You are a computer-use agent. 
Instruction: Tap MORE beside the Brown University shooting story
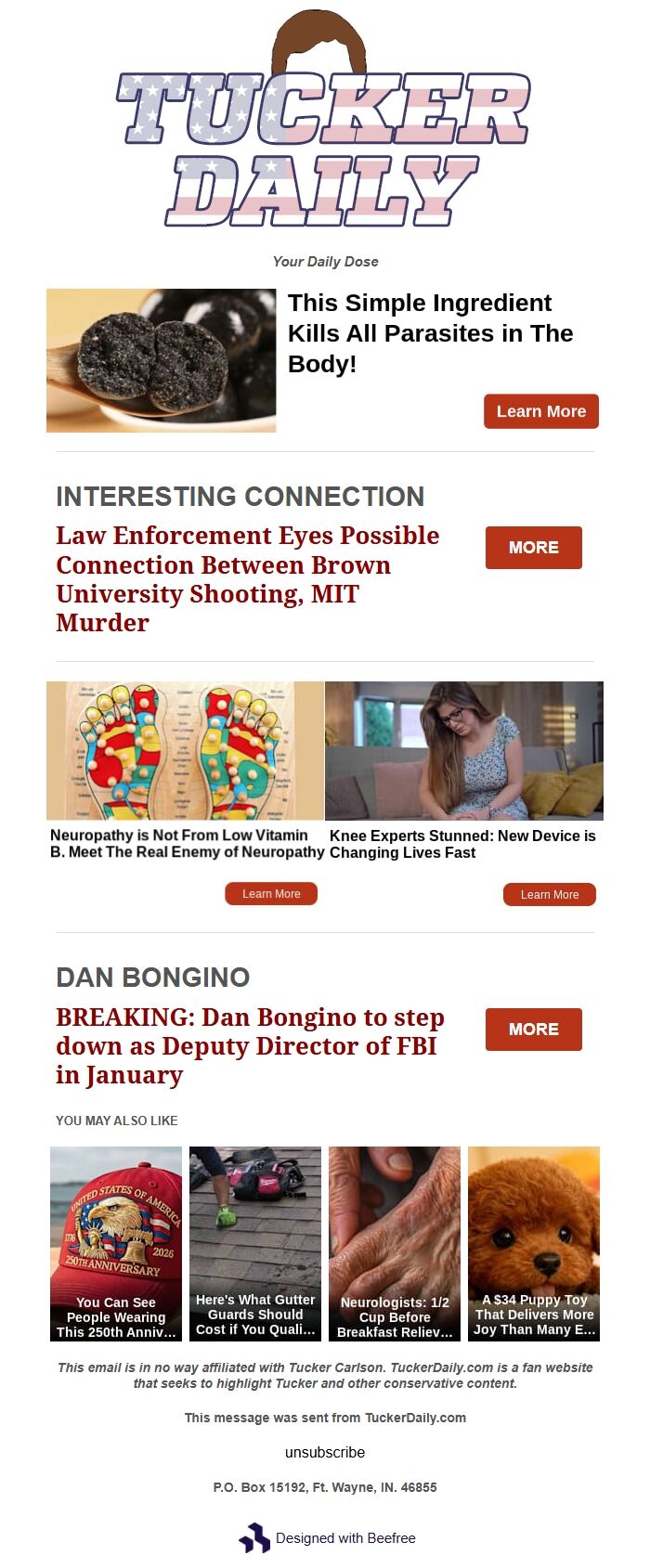(533, 548)
